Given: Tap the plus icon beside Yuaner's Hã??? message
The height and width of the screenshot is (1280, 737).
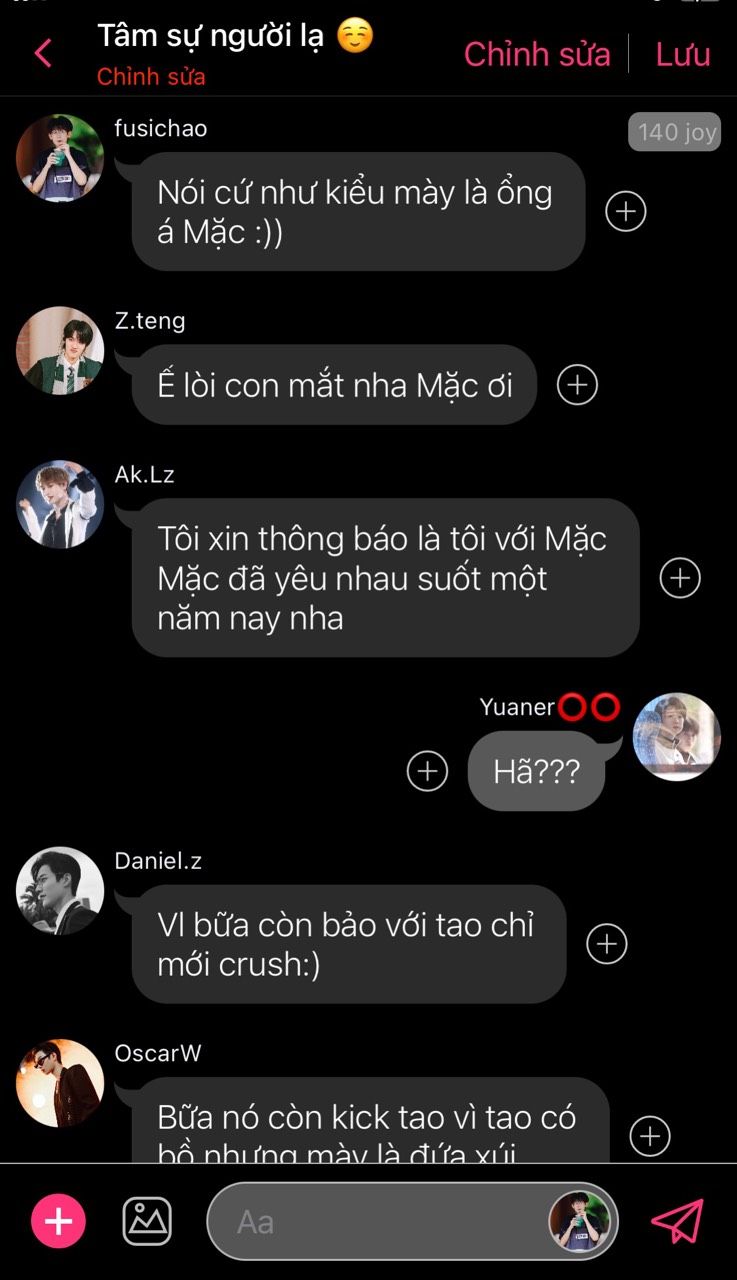Looking at the screenshot, I should [x=427, y=771].
